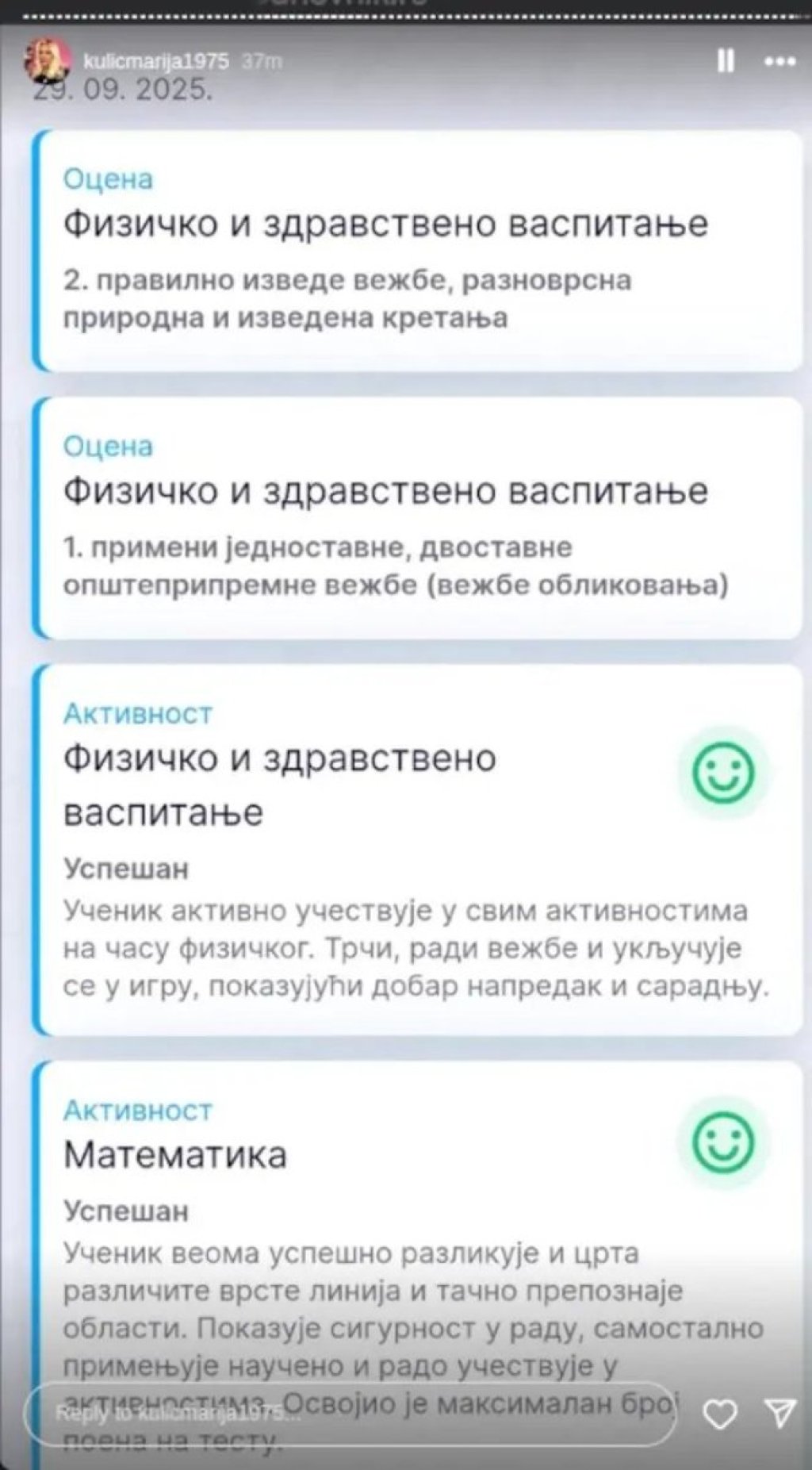Viewport: 812px width, 1470px height.
Task: Like this story with the heart
Action: 719,1414
